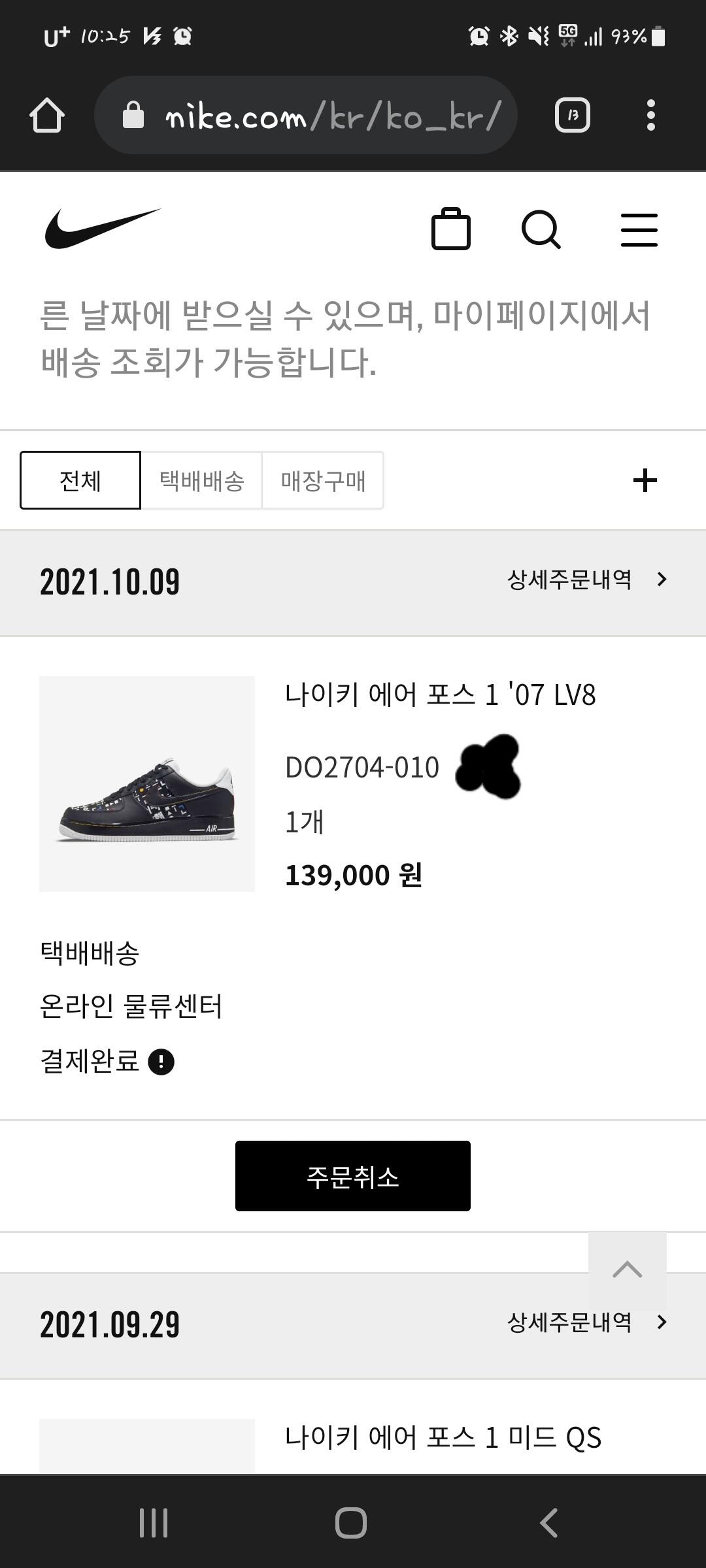The height and width of the screenshot is (1568, 706).
Task: Switch to the 택배배송 tab
Action: point(201,480)
